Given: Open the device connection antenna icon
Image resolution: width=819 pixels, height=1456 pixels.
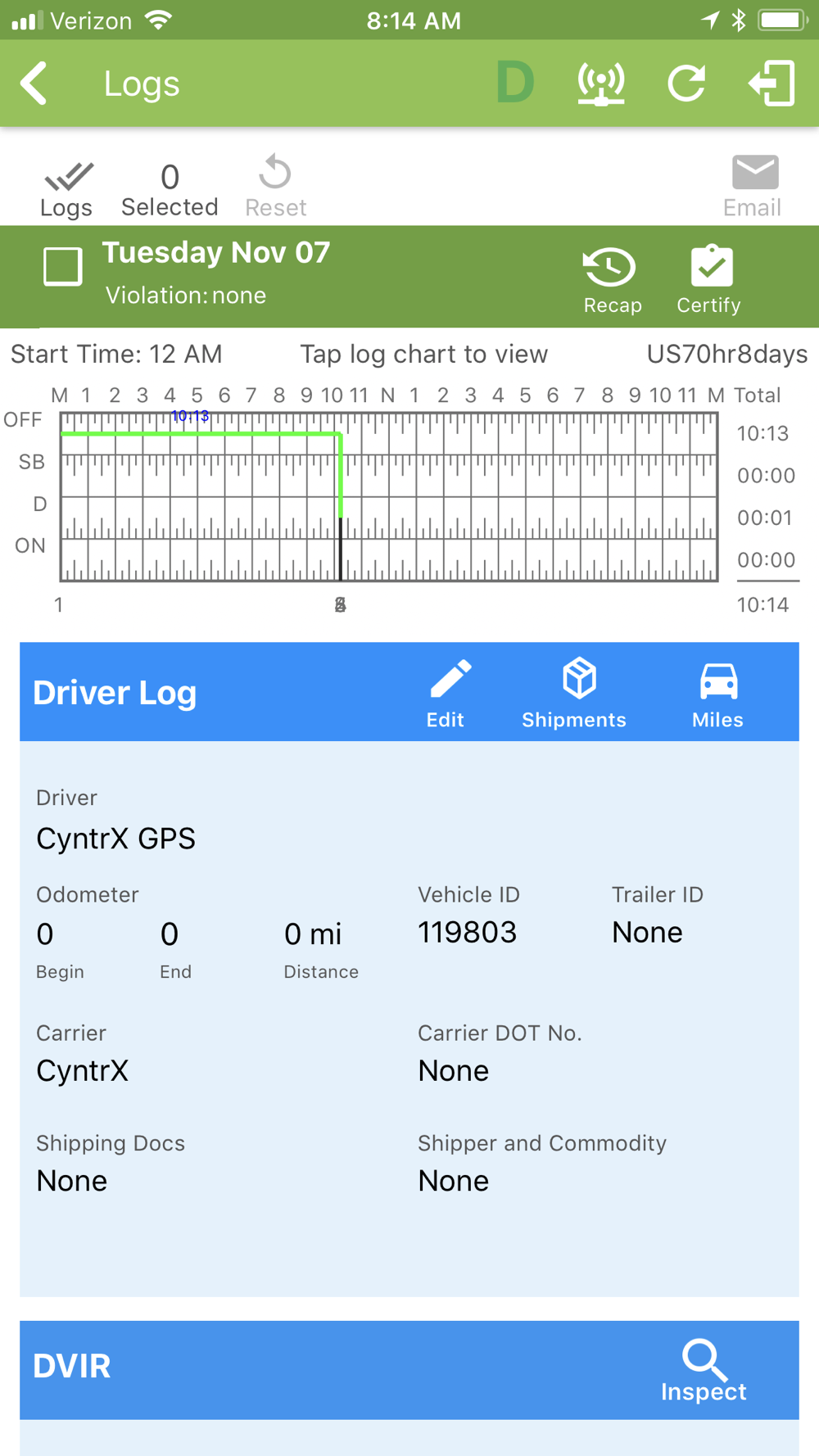Looking at the screenshot, I should pyautogui.click(x=601, y=84).
